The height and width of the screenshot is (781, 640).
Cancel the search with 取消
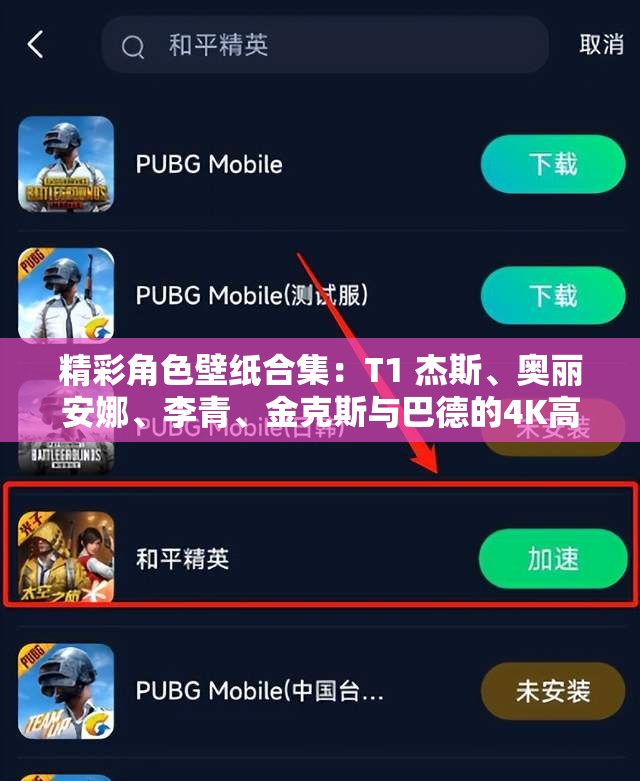pos(601,45)
